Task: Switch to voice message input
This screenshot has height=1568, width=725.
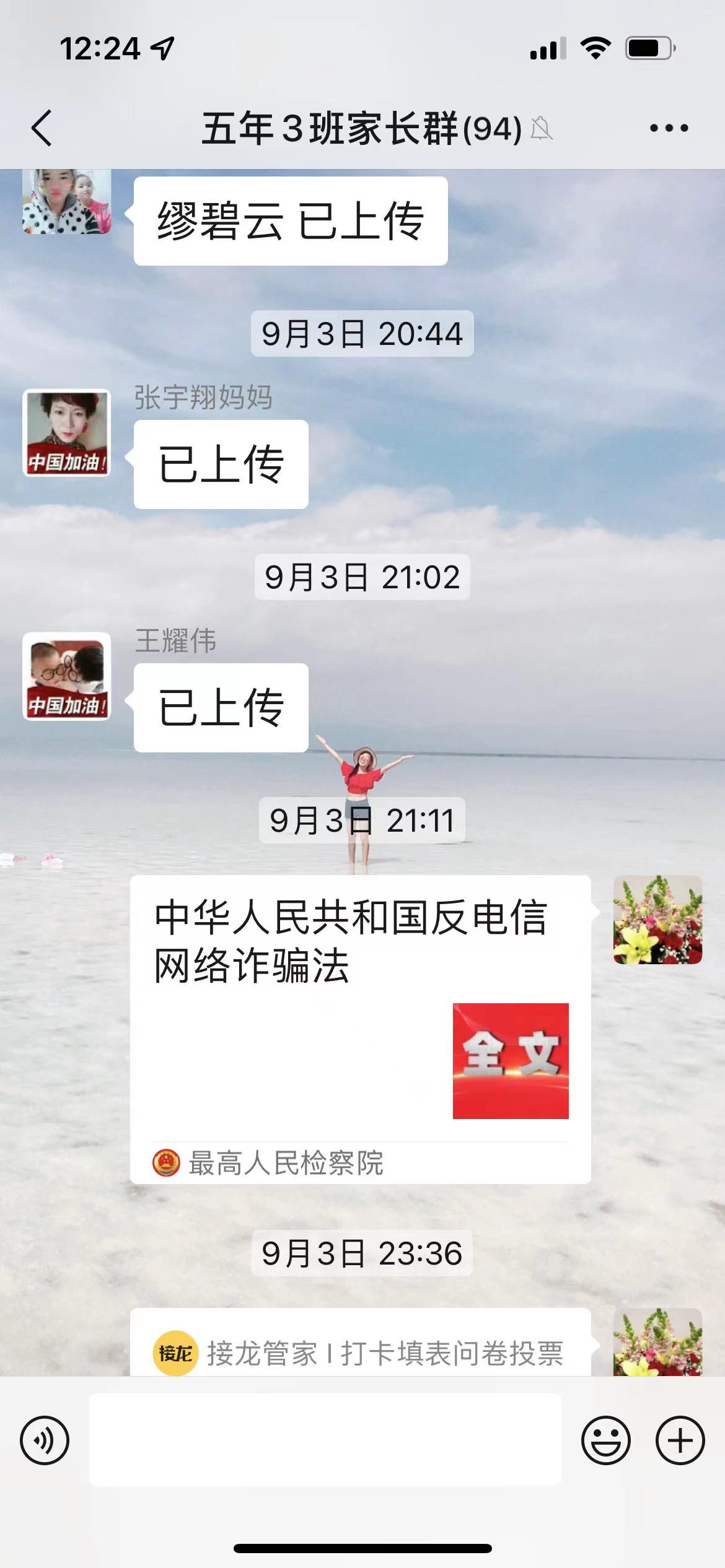Action: [45, 1440]
